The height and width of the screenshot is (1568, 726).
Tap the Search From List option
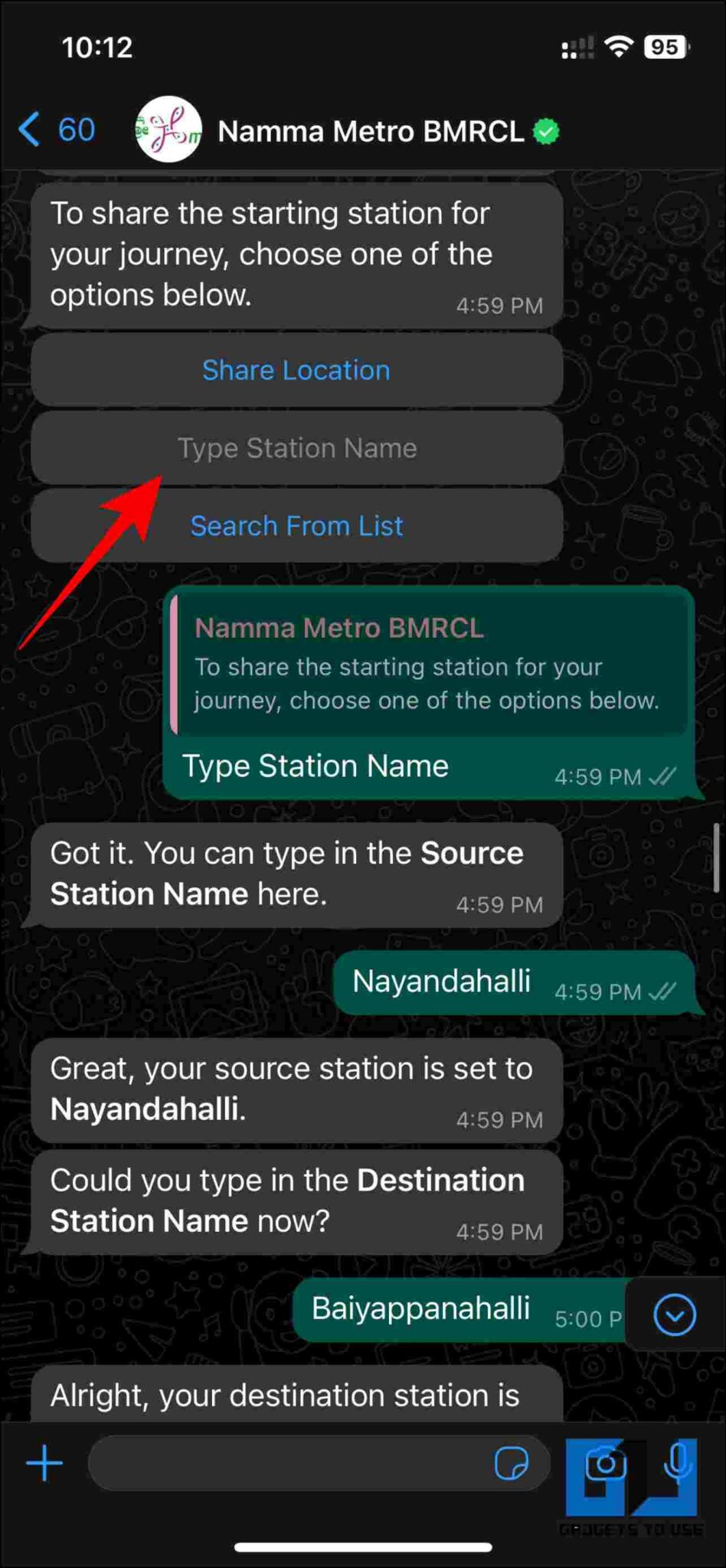[x=296, y=525]
